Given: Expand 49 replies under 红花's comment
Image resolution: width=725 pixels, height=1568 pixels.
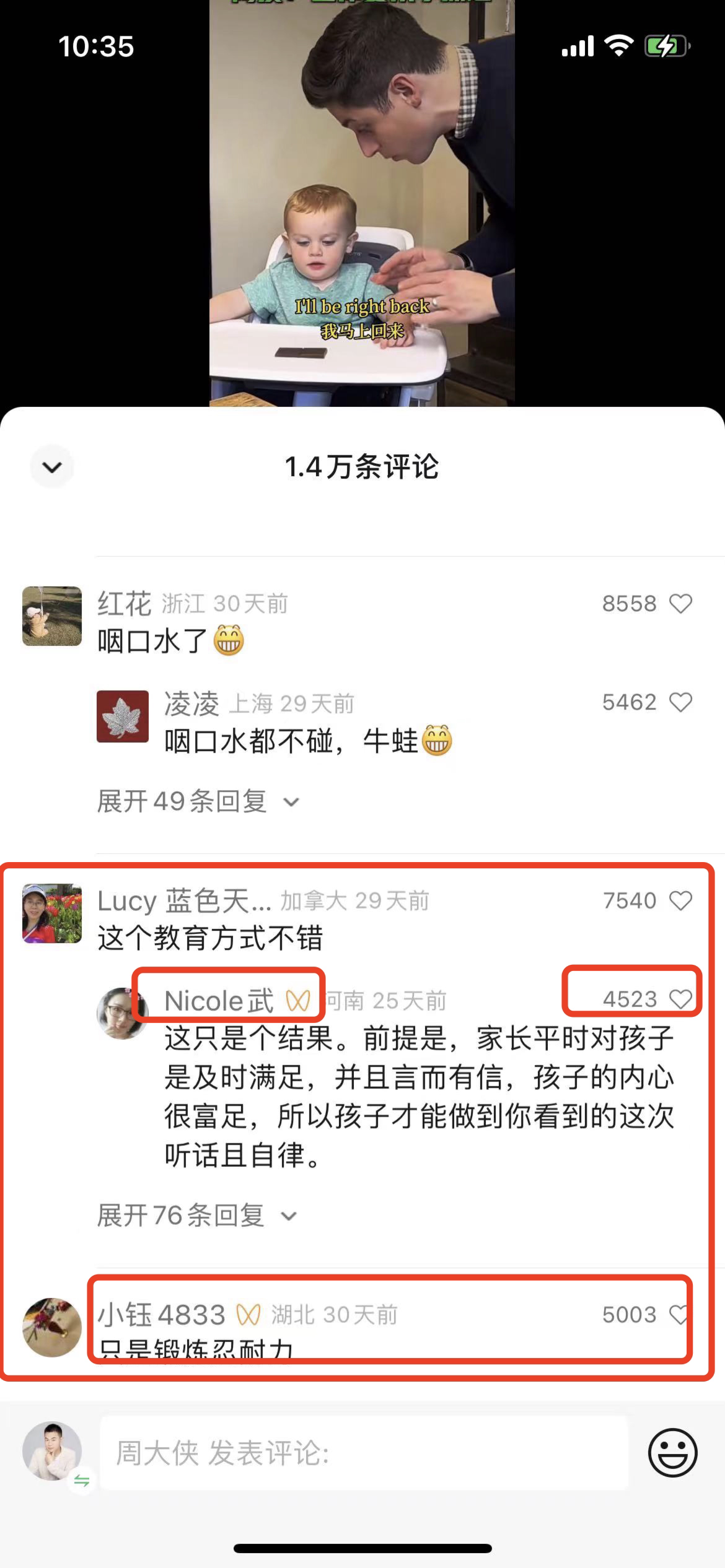Looking at the screenshot, I should (197, 801).
